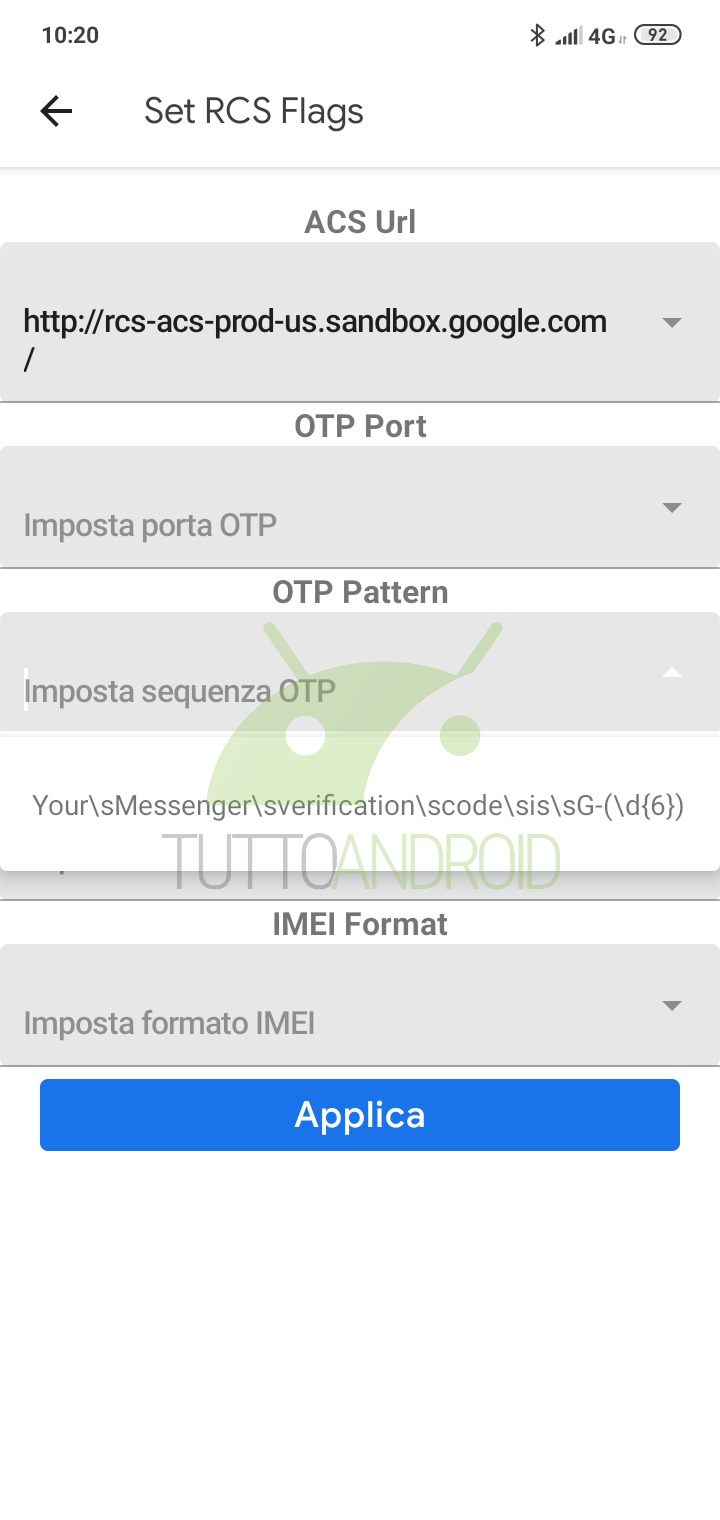Viewport: 720px width, 1520px height.
Task: Open the ACS Url dropdown
Action: coord(672,322)
